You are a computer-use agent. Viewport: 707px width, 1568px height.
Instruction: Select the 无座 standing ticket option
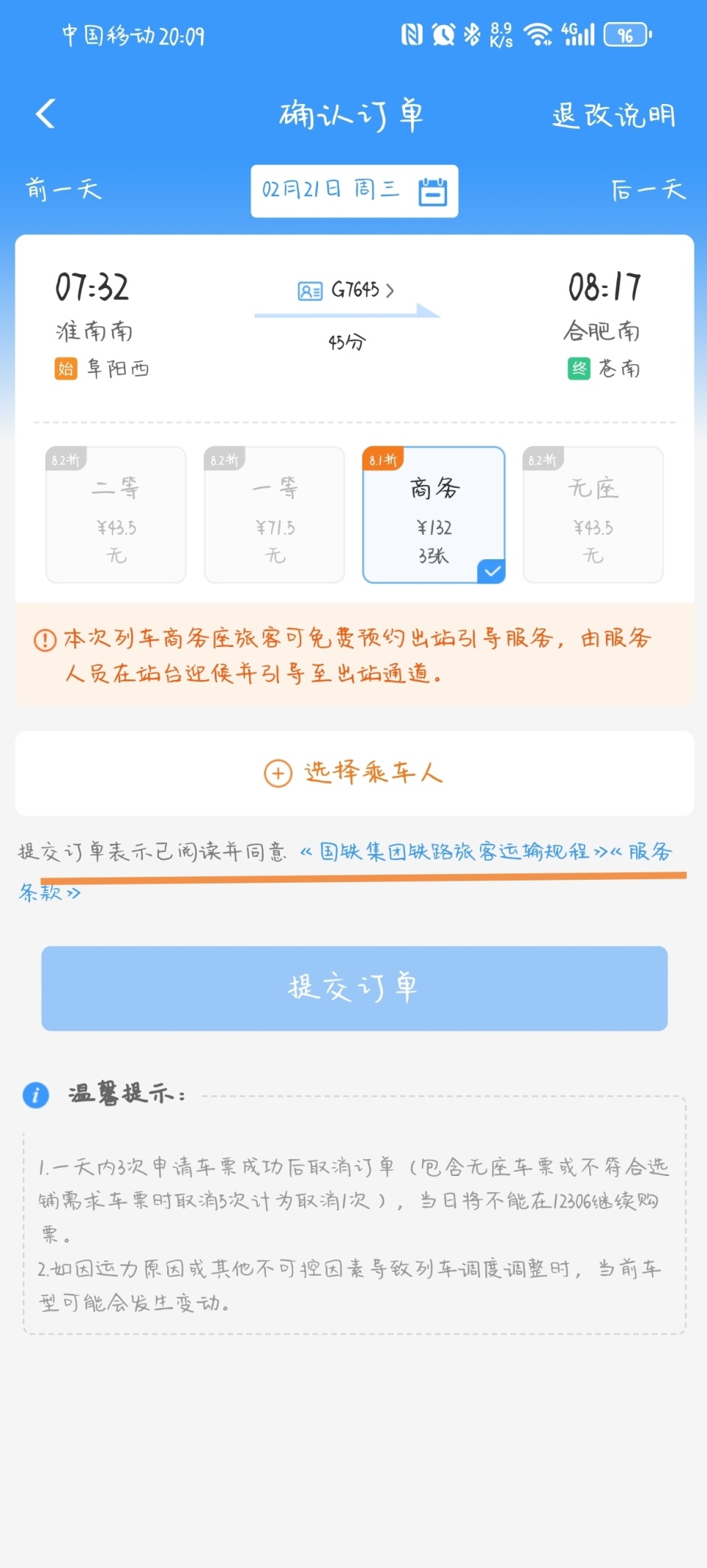click(593, 514)
